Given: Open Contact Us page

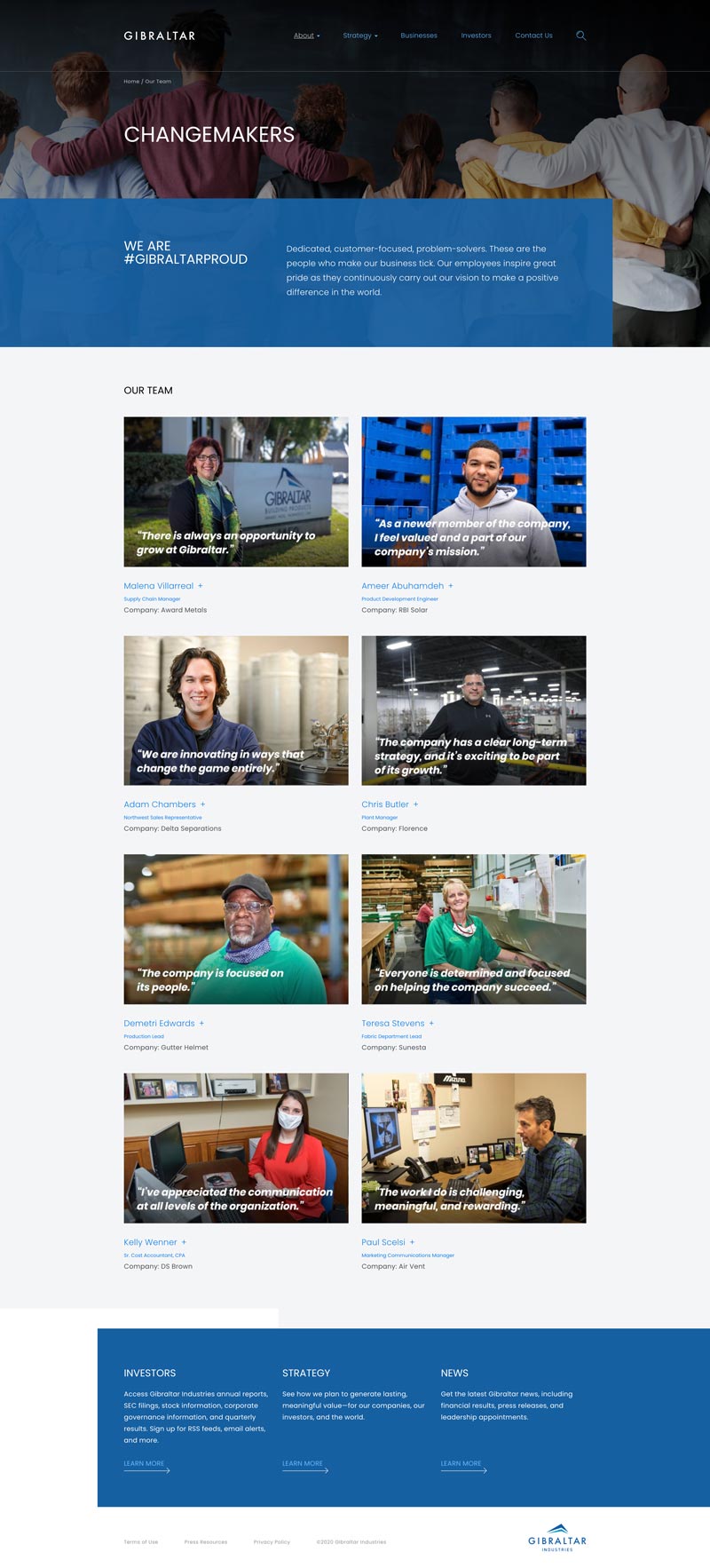Looking at the screenshot, I should (533, 36).
